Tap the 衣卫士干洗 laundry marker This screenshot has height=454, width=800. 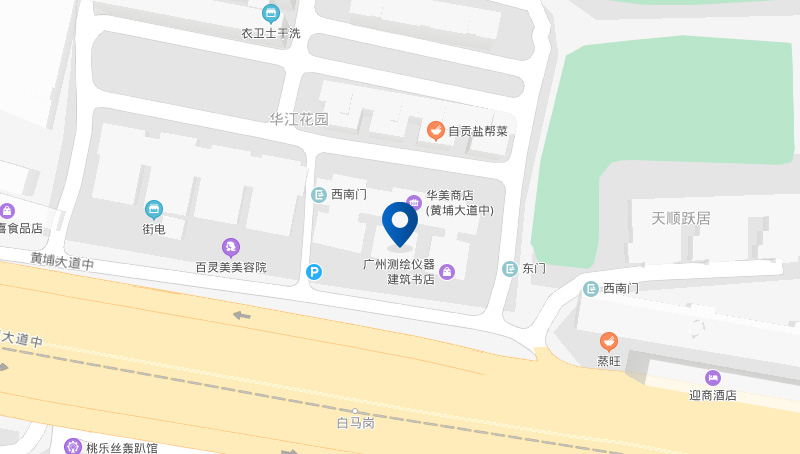tap(270, 13)
